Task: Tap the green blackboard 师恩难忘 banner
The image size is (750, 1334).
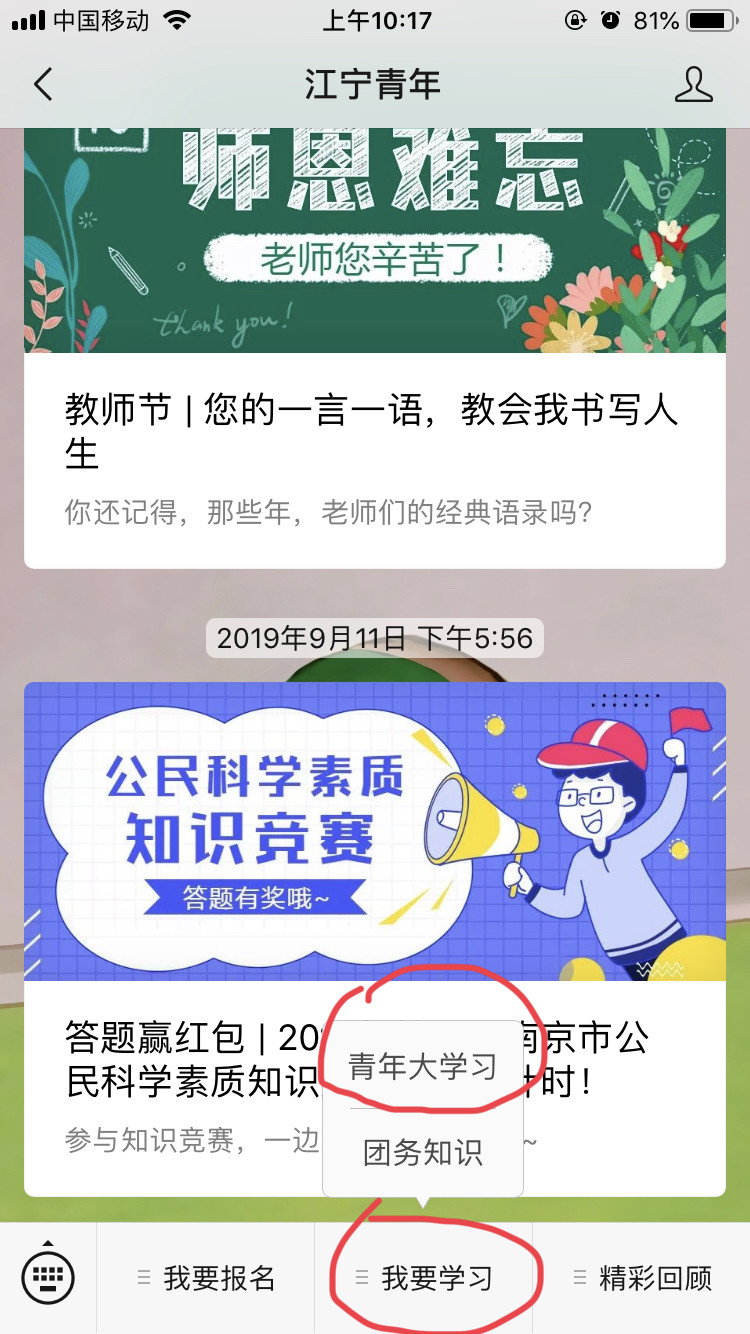Action: click(375, 240)
